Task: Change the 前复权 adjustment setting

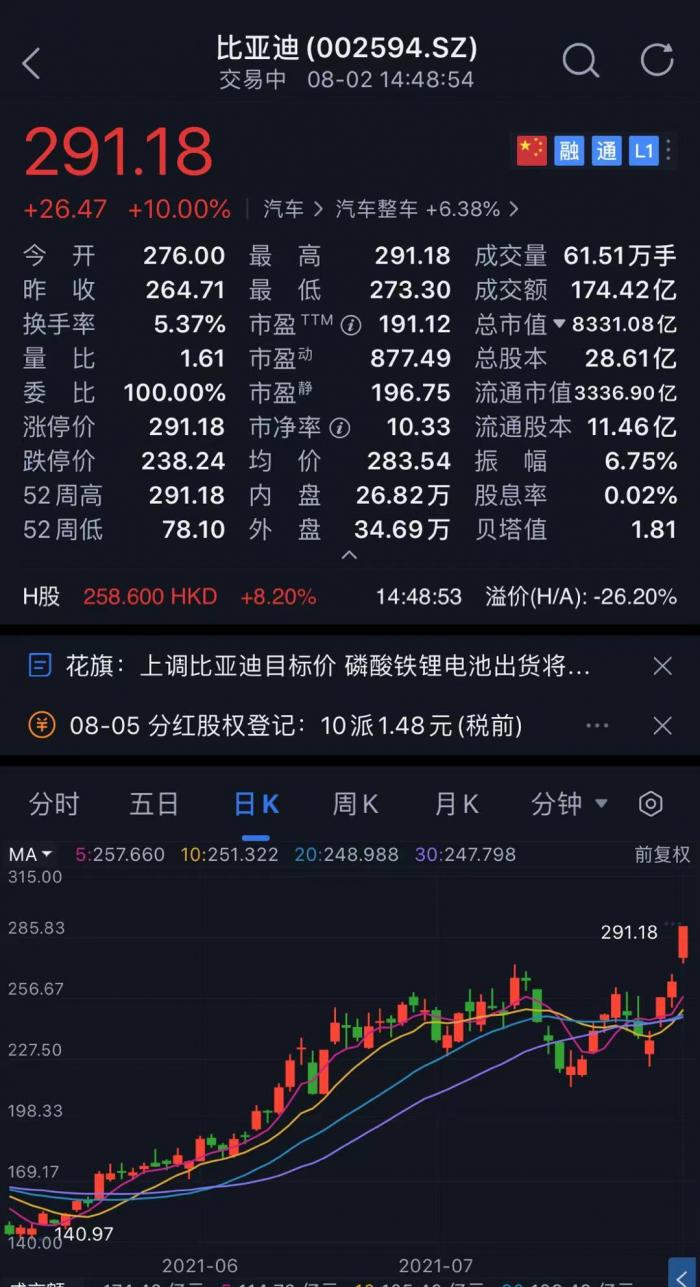Action: pyautogui.click(x=662, y=855)
